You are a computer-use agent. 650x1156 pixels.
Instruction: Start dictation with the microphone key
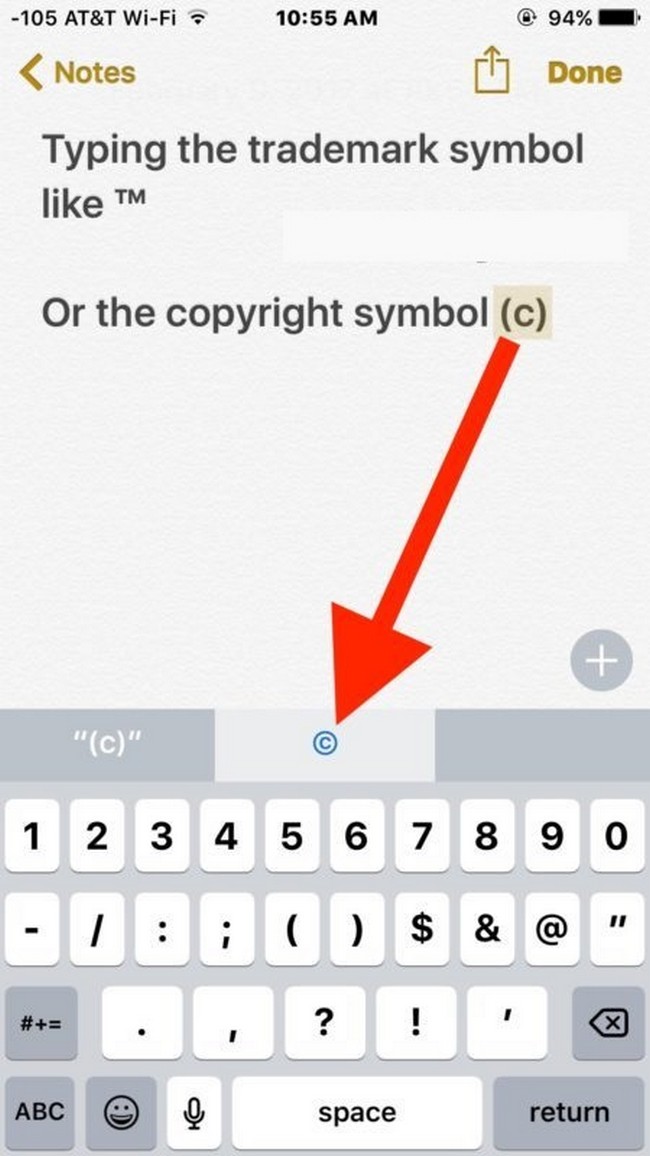point(194,1111)
